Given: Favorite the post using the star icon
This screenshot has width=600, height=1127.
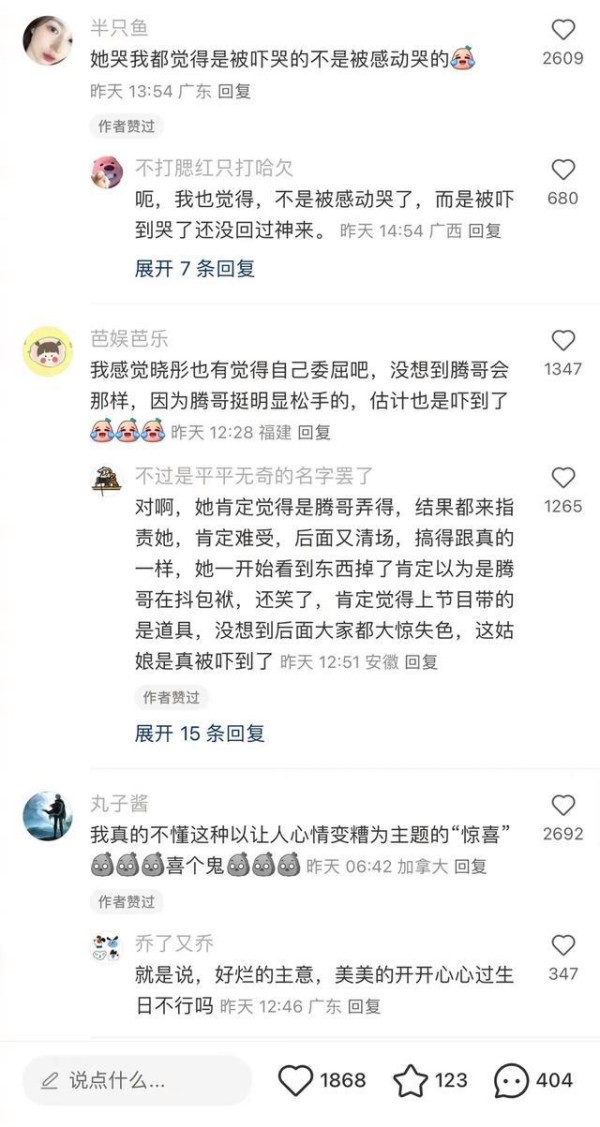Looking at the screenshot, I should coord(410,1080).
